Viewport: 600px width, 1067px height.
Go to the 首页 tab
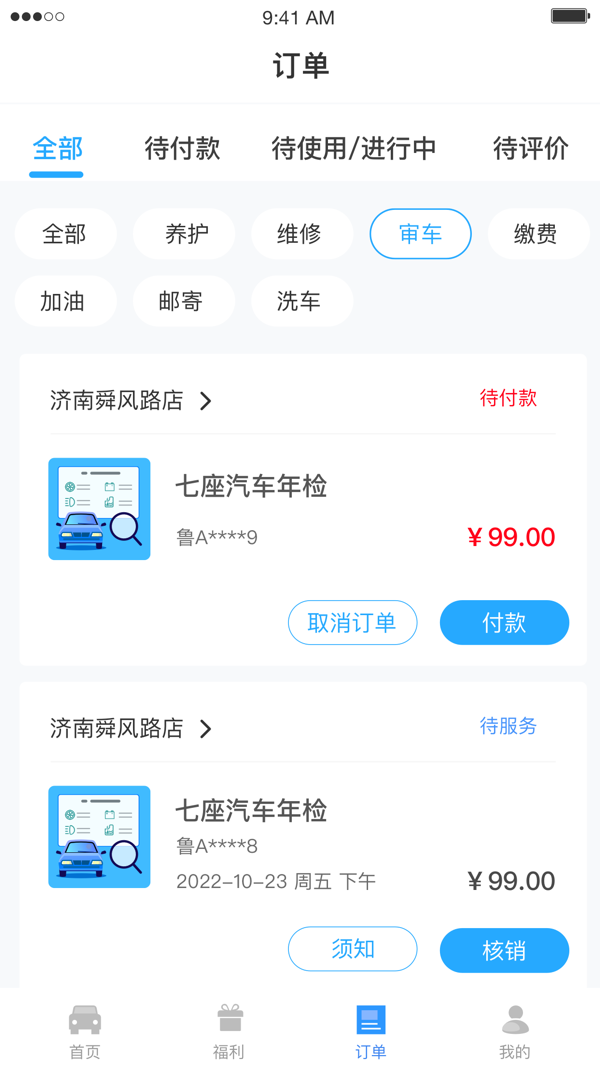point(85,1030)
